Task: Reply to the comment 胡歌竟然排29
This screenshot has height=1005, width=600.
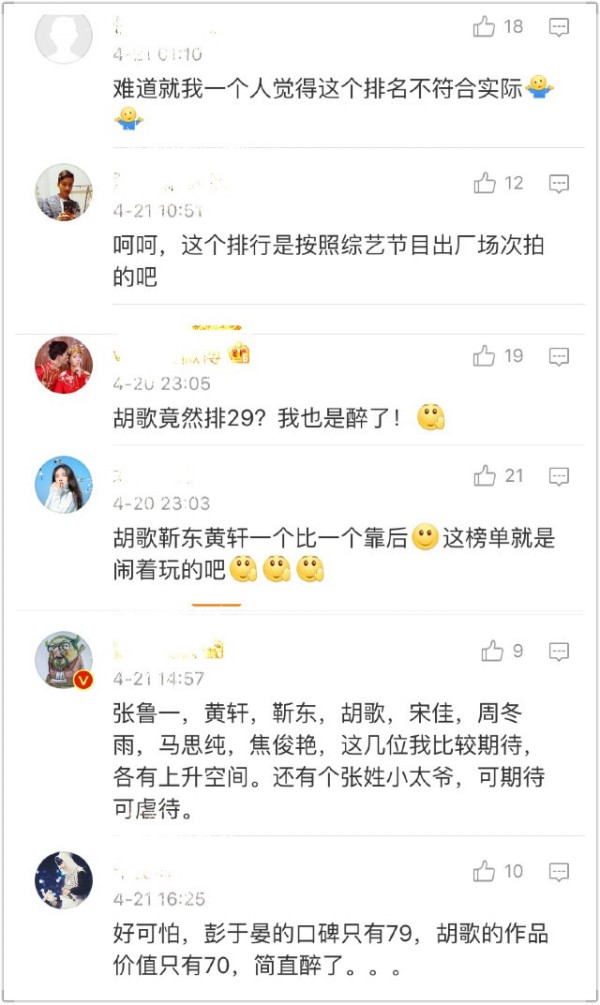Action: point(560,356)
